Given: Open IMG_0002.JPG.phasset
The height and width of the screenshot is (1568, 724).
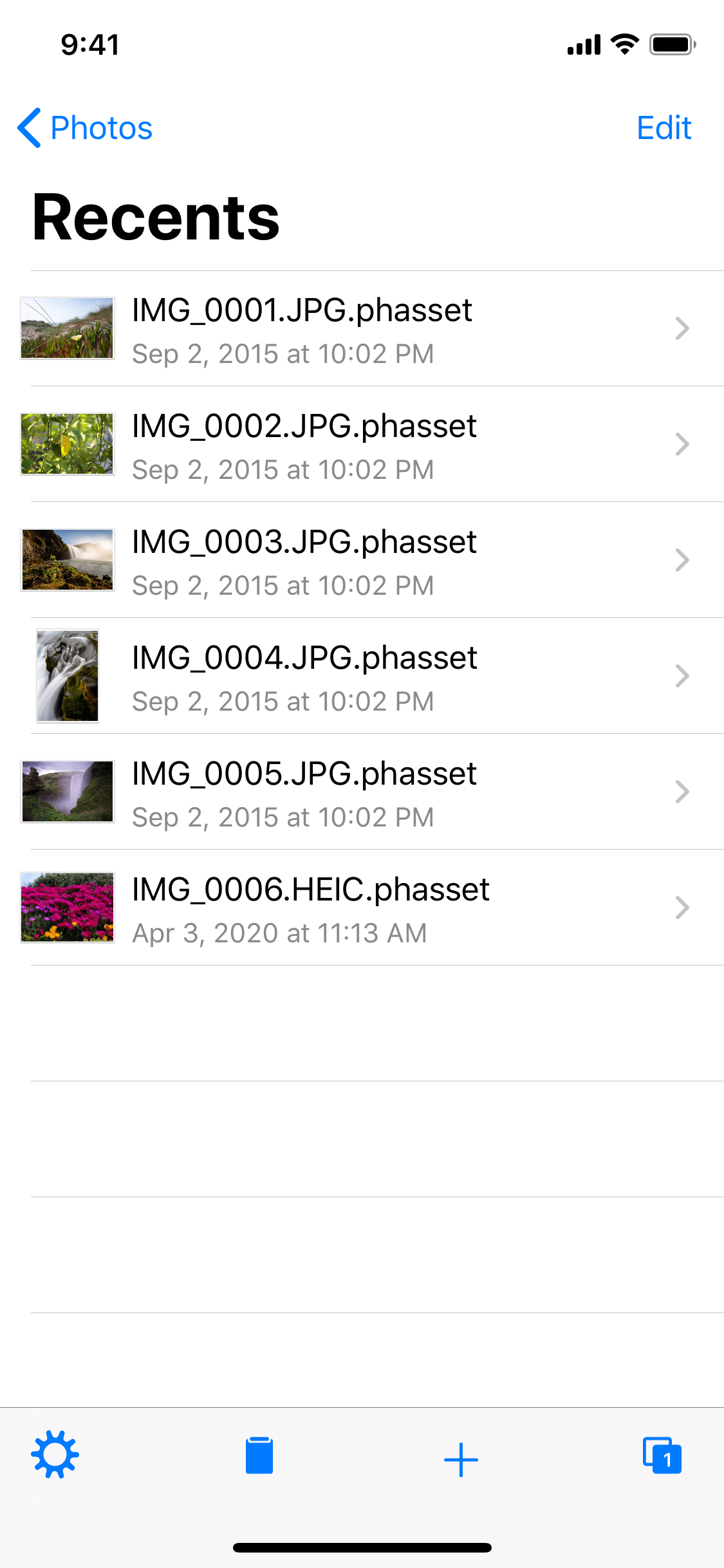Looking at the screenshot, I should 362,444.
